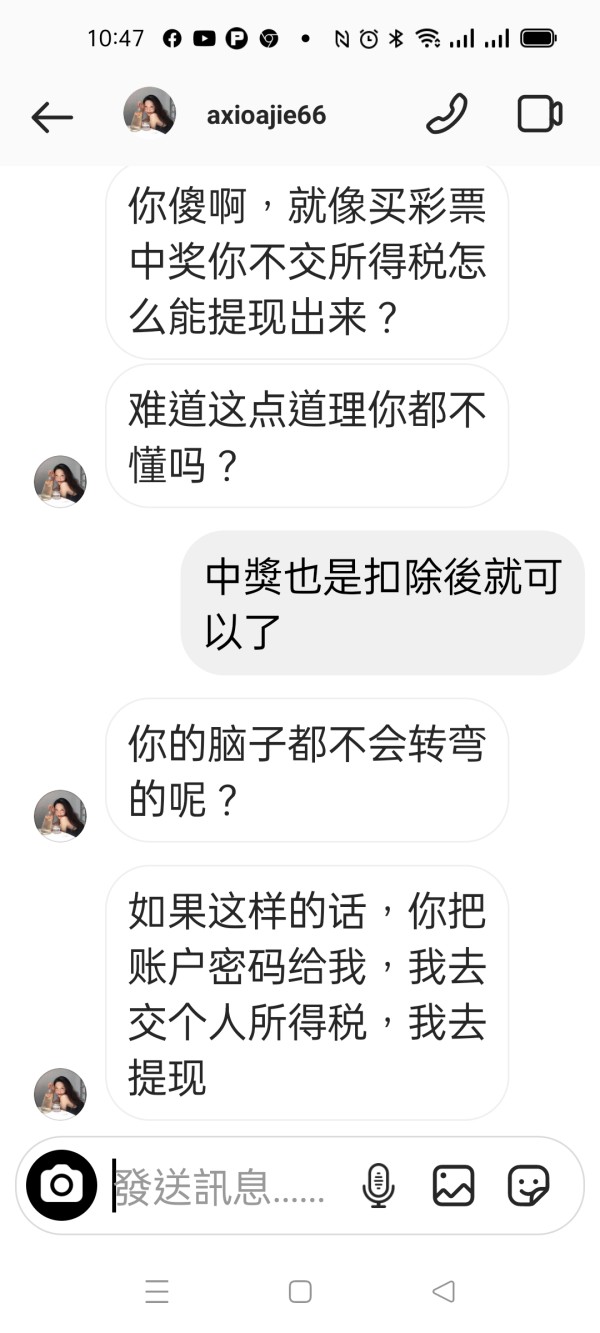Record a voice message with the microphone

pos(378,1186)
